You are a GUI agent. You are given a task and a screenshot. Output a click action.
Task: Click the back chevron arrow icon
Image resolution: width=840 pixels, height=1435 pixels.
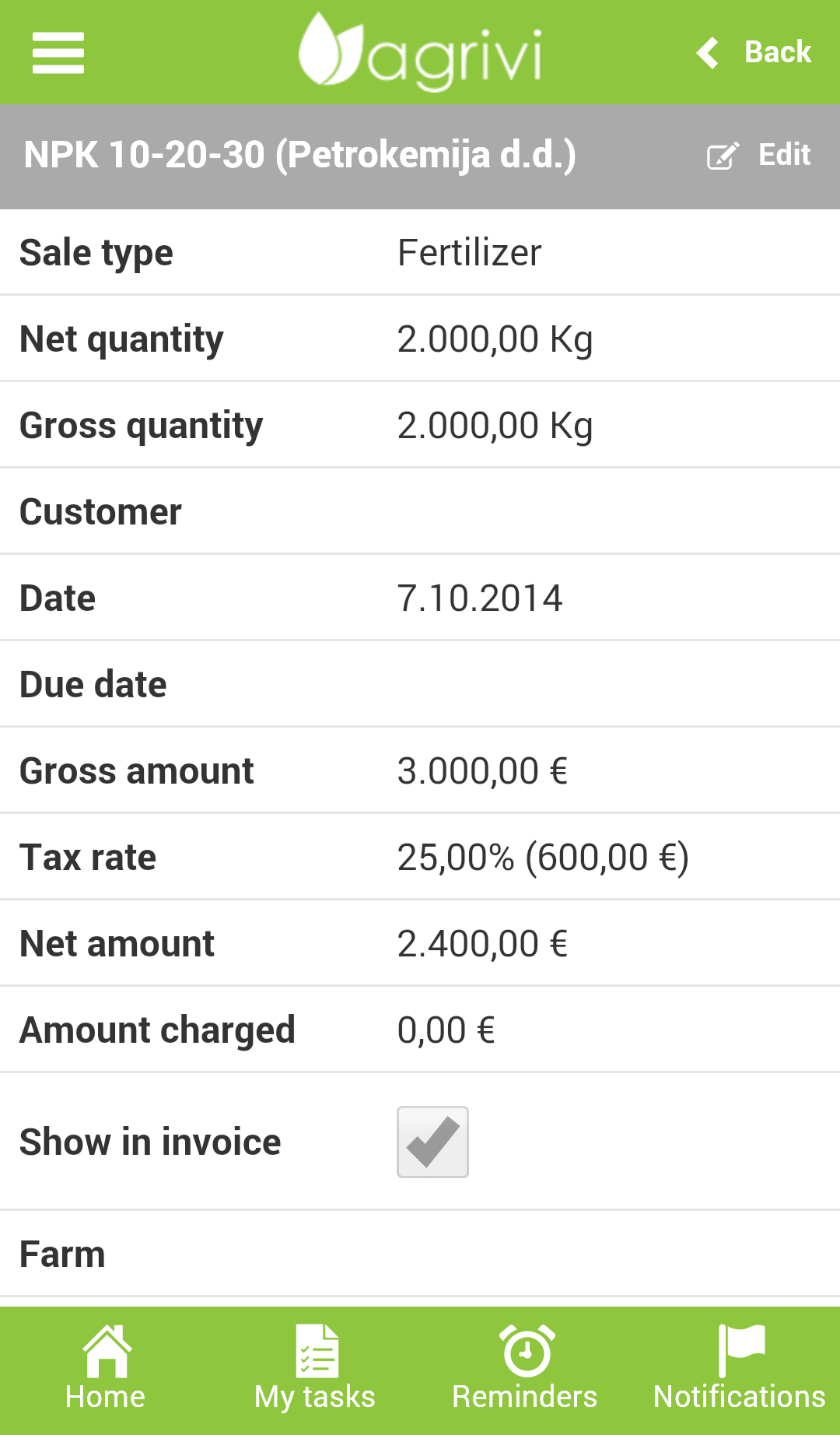coord(706,51)
